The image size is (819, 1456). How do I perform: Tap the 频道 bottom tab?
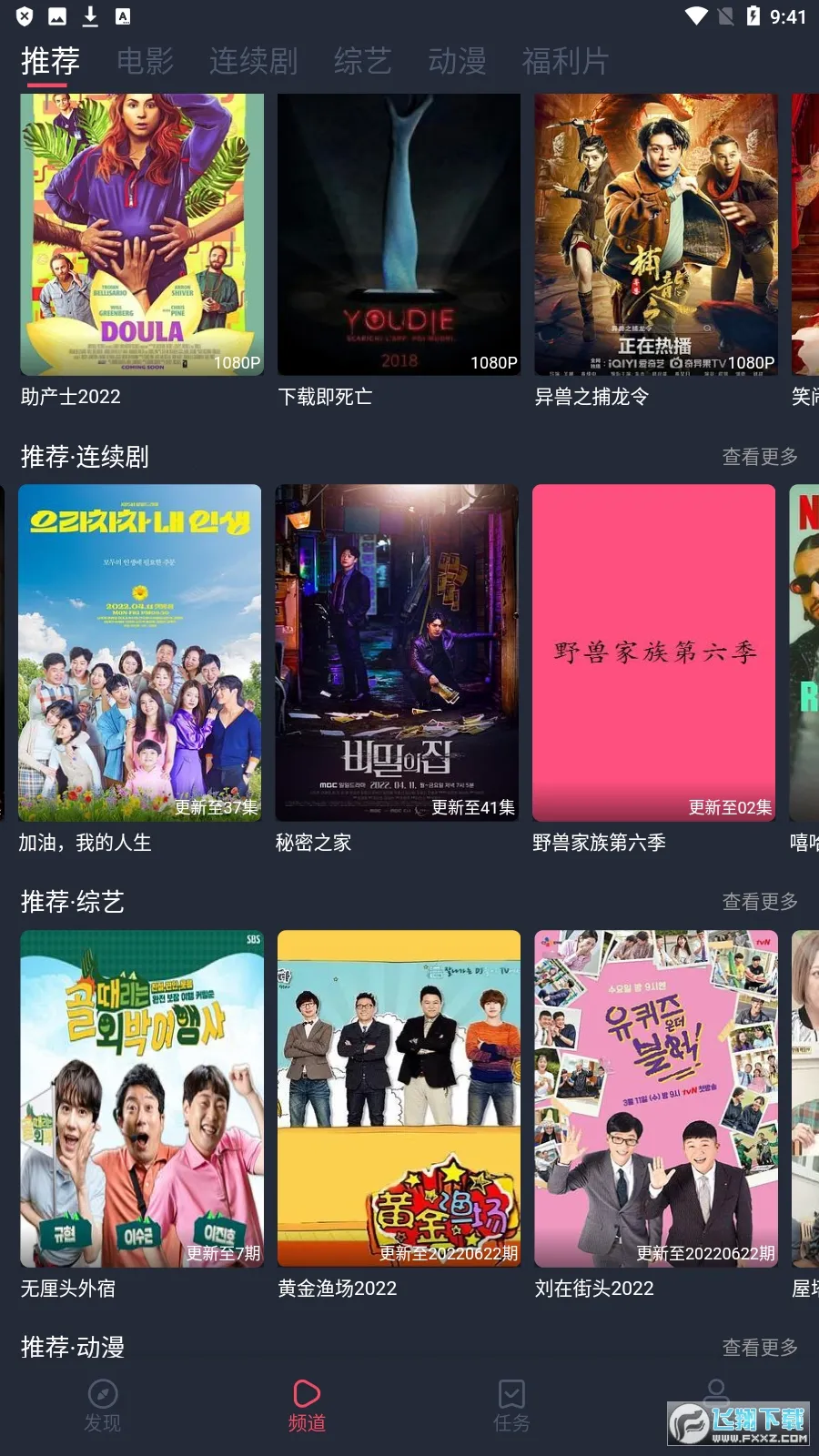coord(307,1406)
